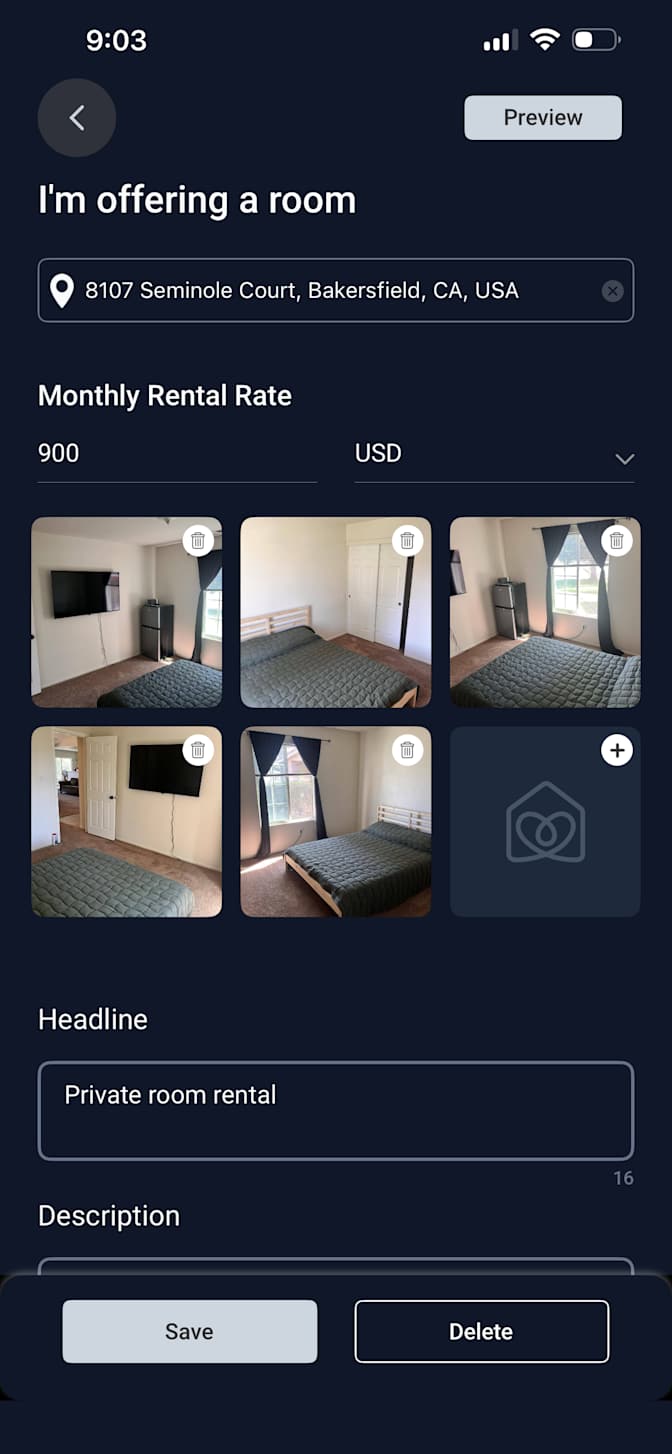Tap the Delete listing button

pos(481,1331)
